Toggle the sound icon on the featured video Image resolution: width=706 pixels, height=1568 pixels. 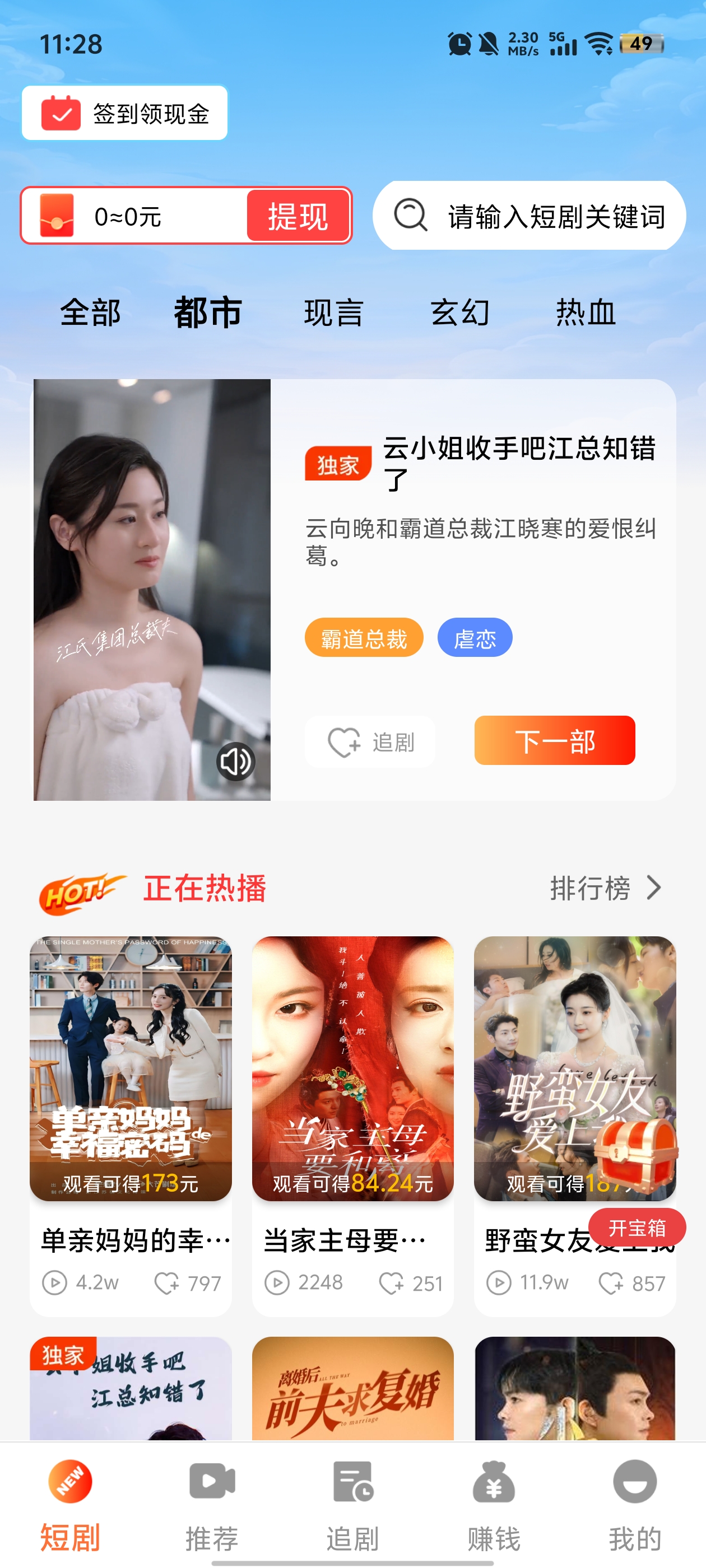click(236, 762)
